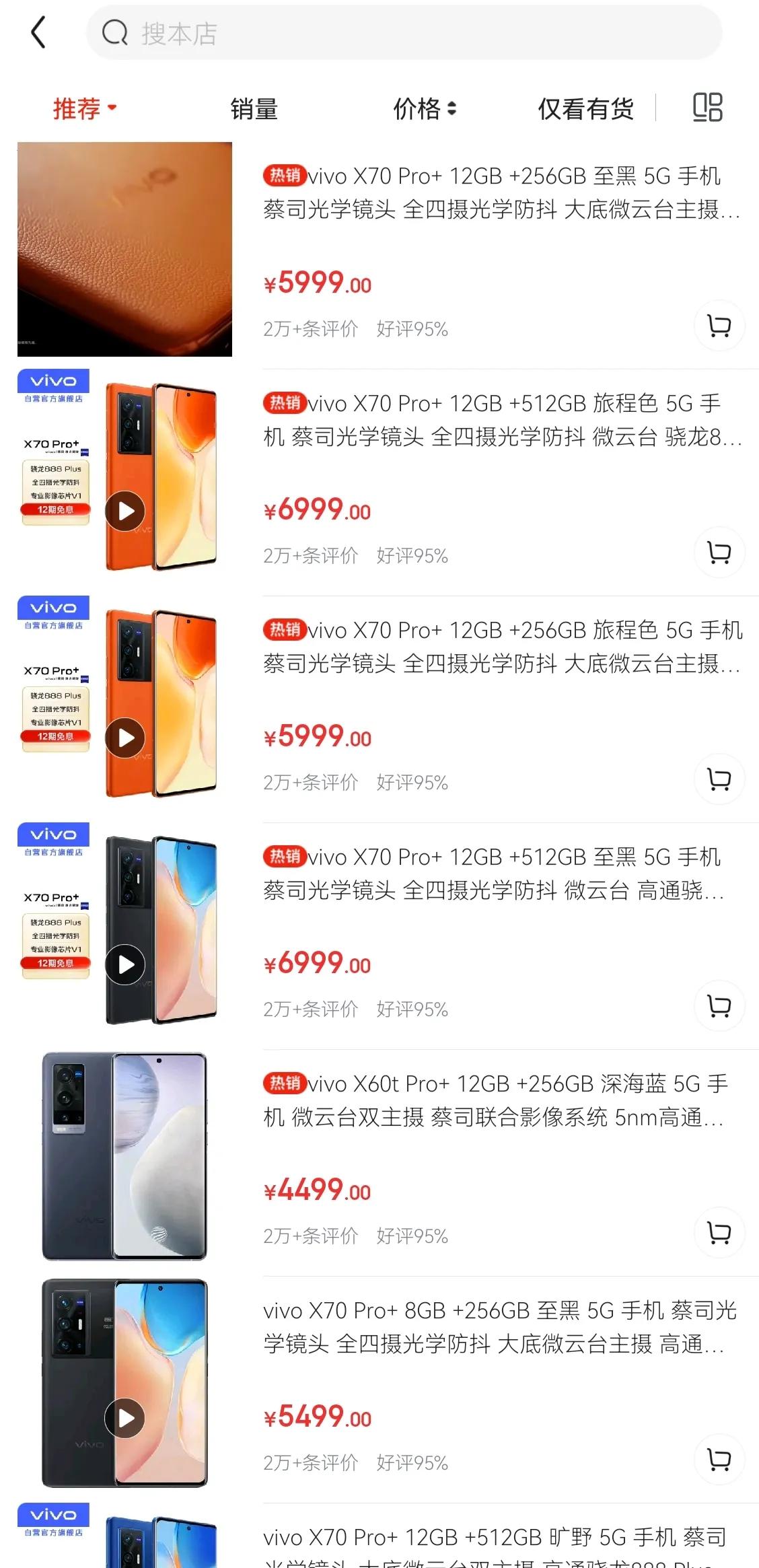Screen dimensions: 759x1568
Task: Switch to the 销量 sales tab
Action: (x=254, y=108)
